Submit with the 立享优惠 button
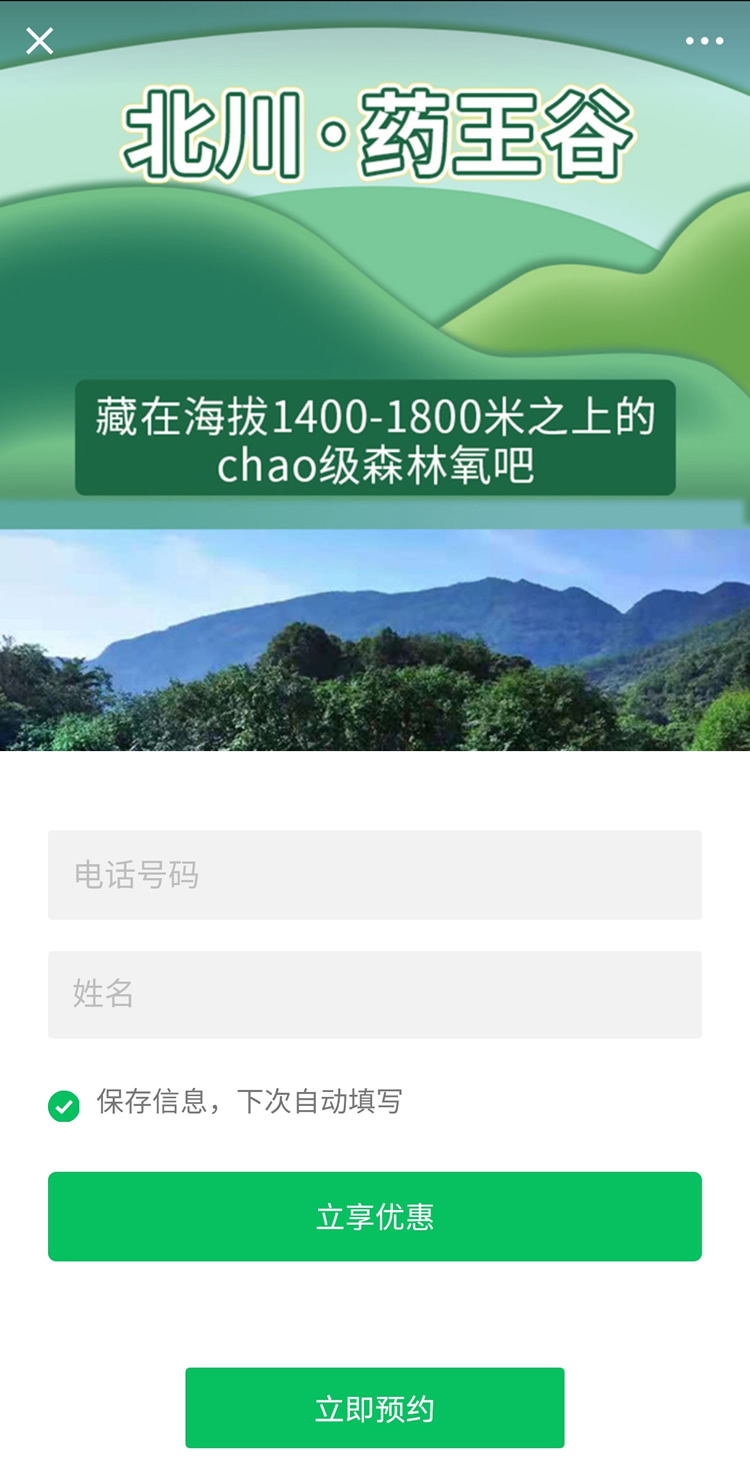Image resolution: width=750 pixels, height=1476 pixels. click(x=375, y=1216)
